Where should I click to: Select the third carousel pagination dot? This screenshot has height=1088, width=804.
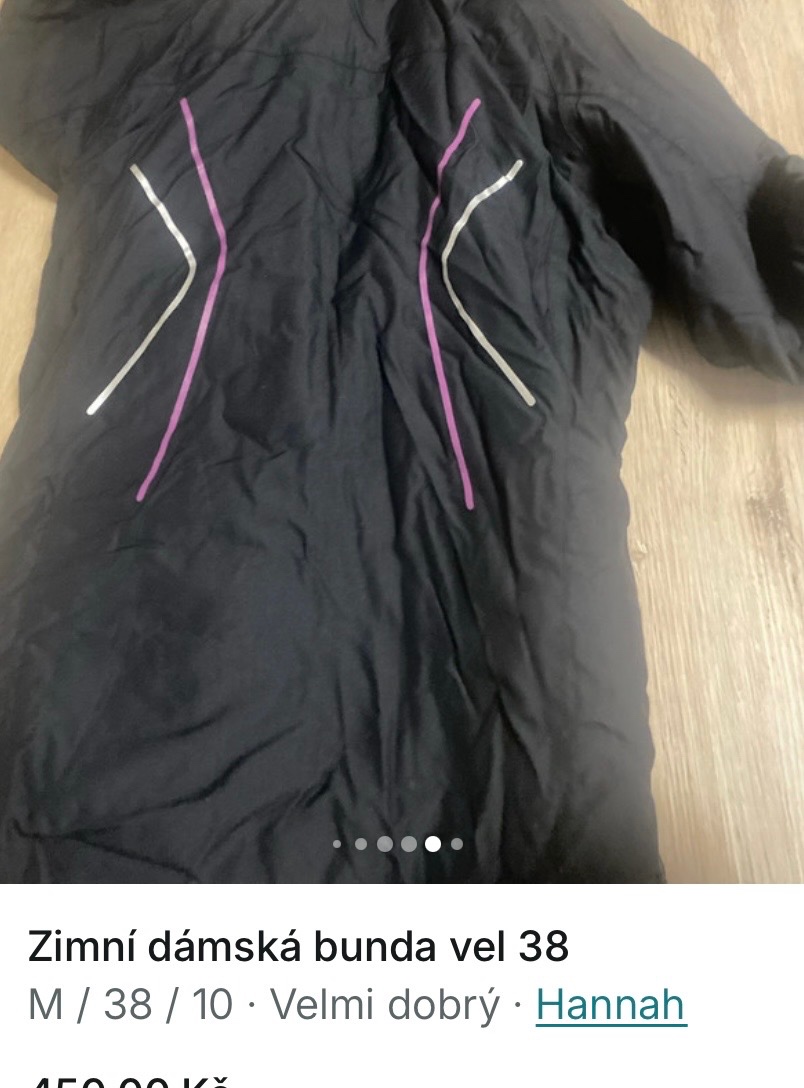384,844
